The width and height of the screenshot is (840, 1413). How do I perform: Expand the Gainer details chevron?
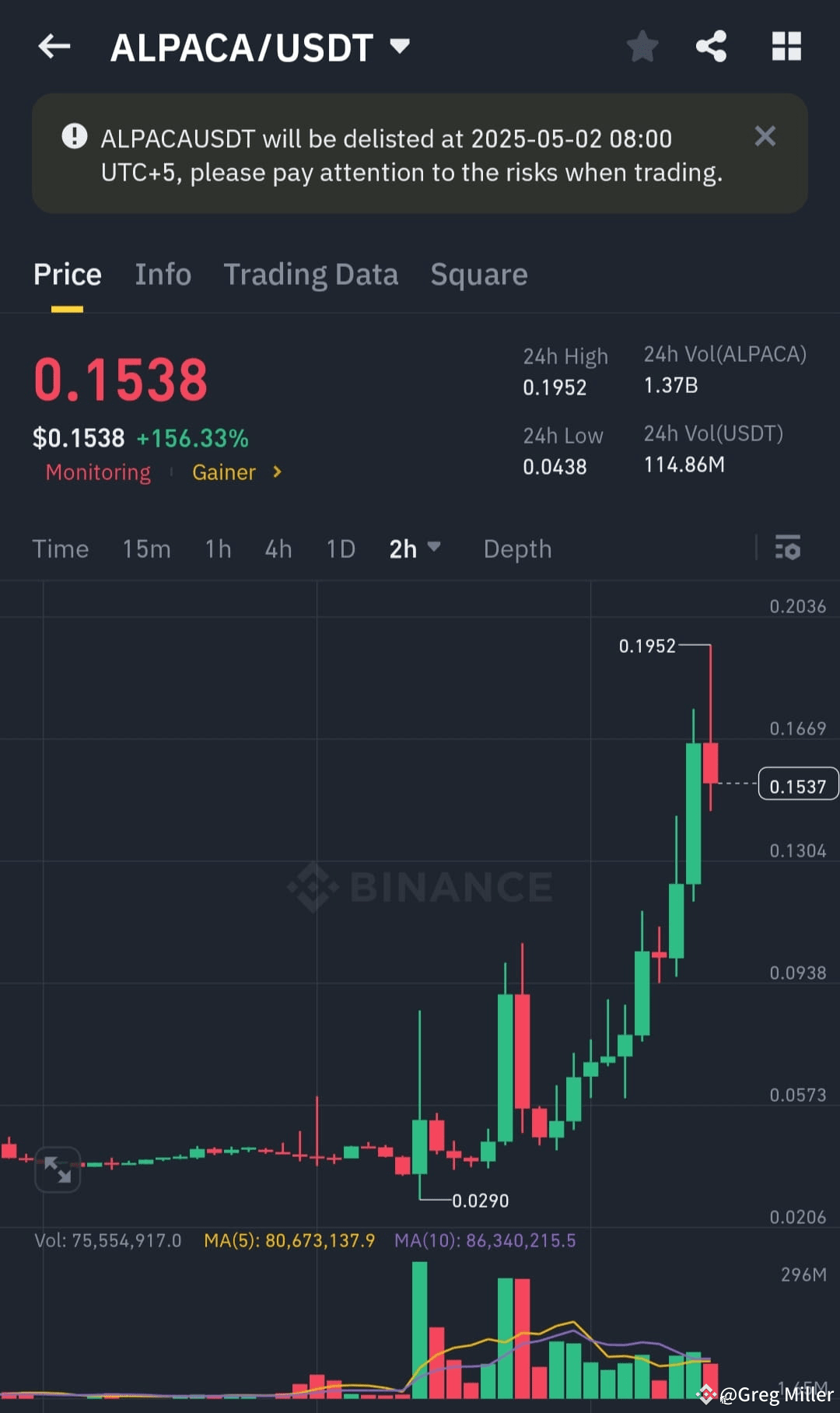(277, 472)
